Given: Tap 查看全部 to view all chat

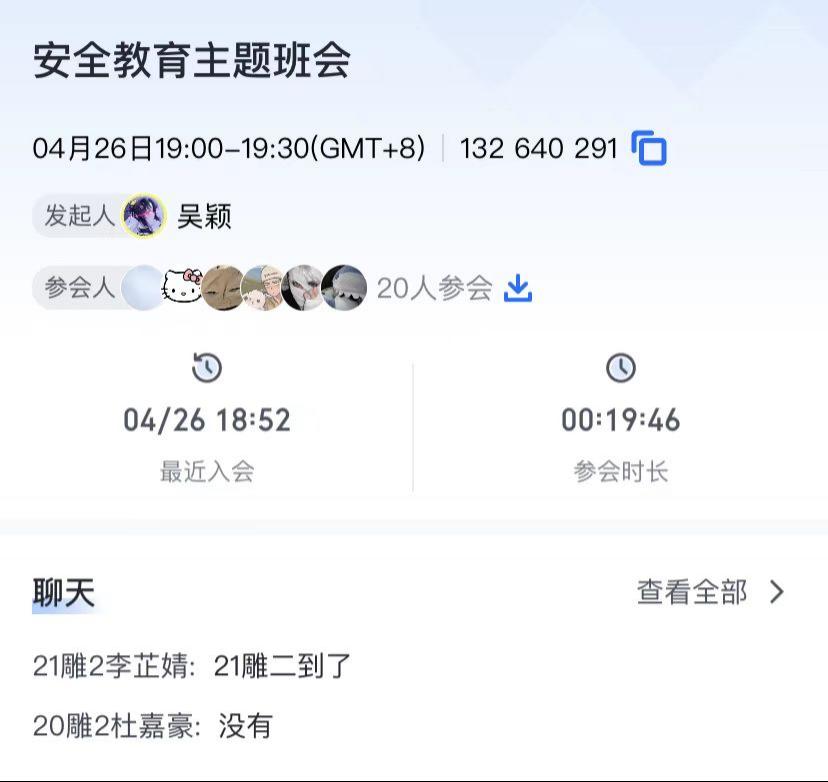Looking at the screenshot, I should pyautogui.click(x=710, y=592).
